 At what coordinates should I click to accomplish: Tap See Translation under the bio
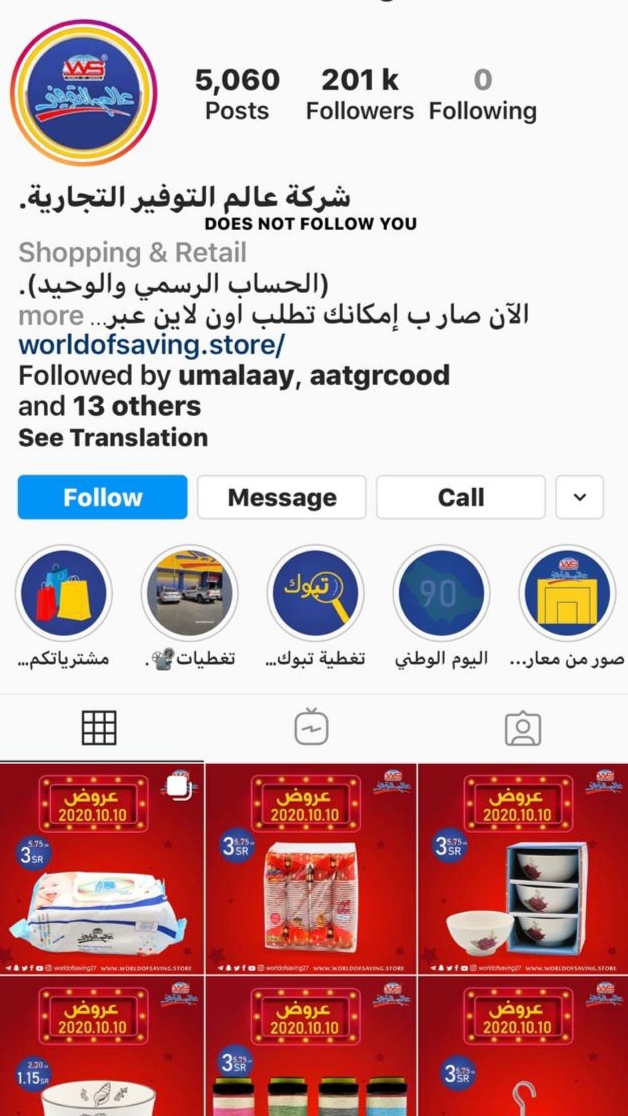[113, 437]
